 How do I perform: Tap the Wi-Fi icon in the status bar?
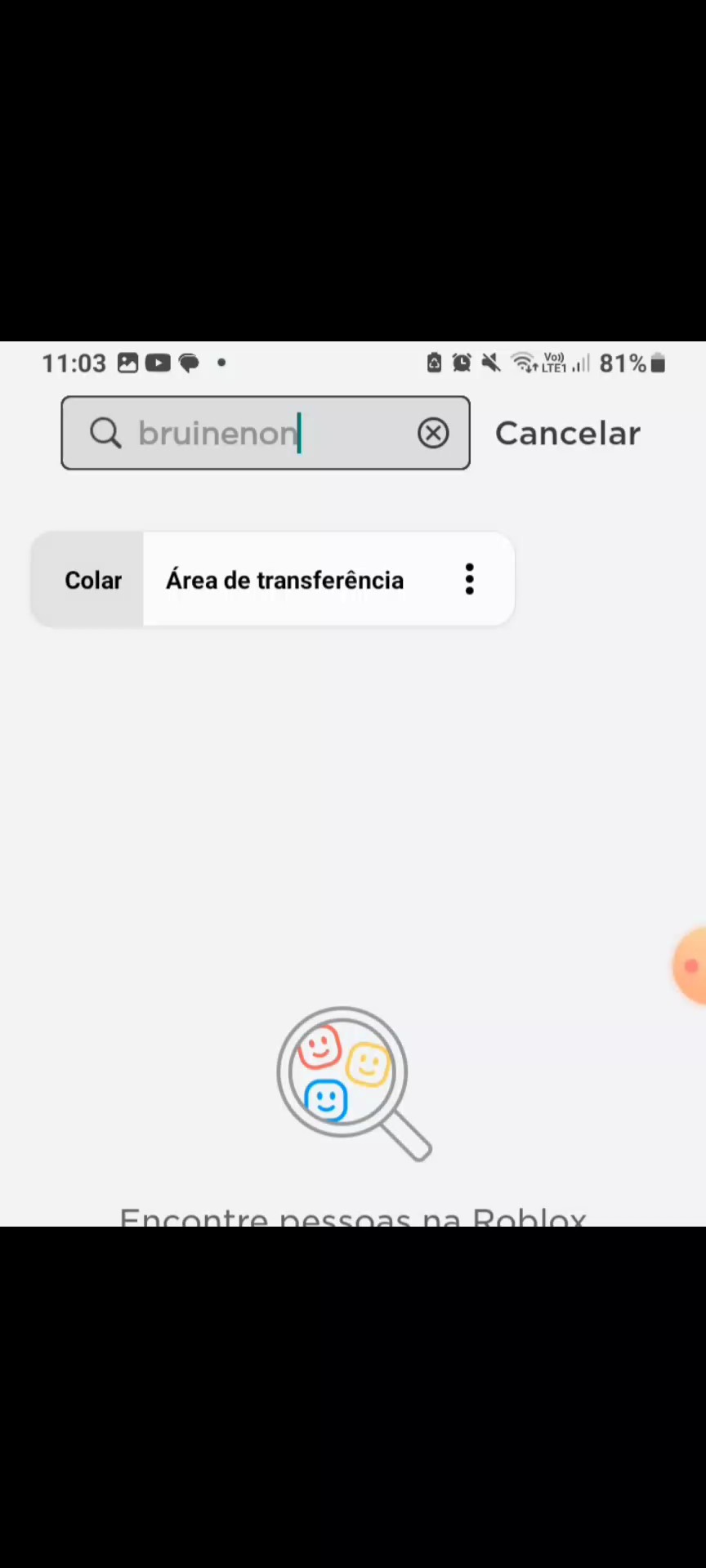(x=523, y=363)
